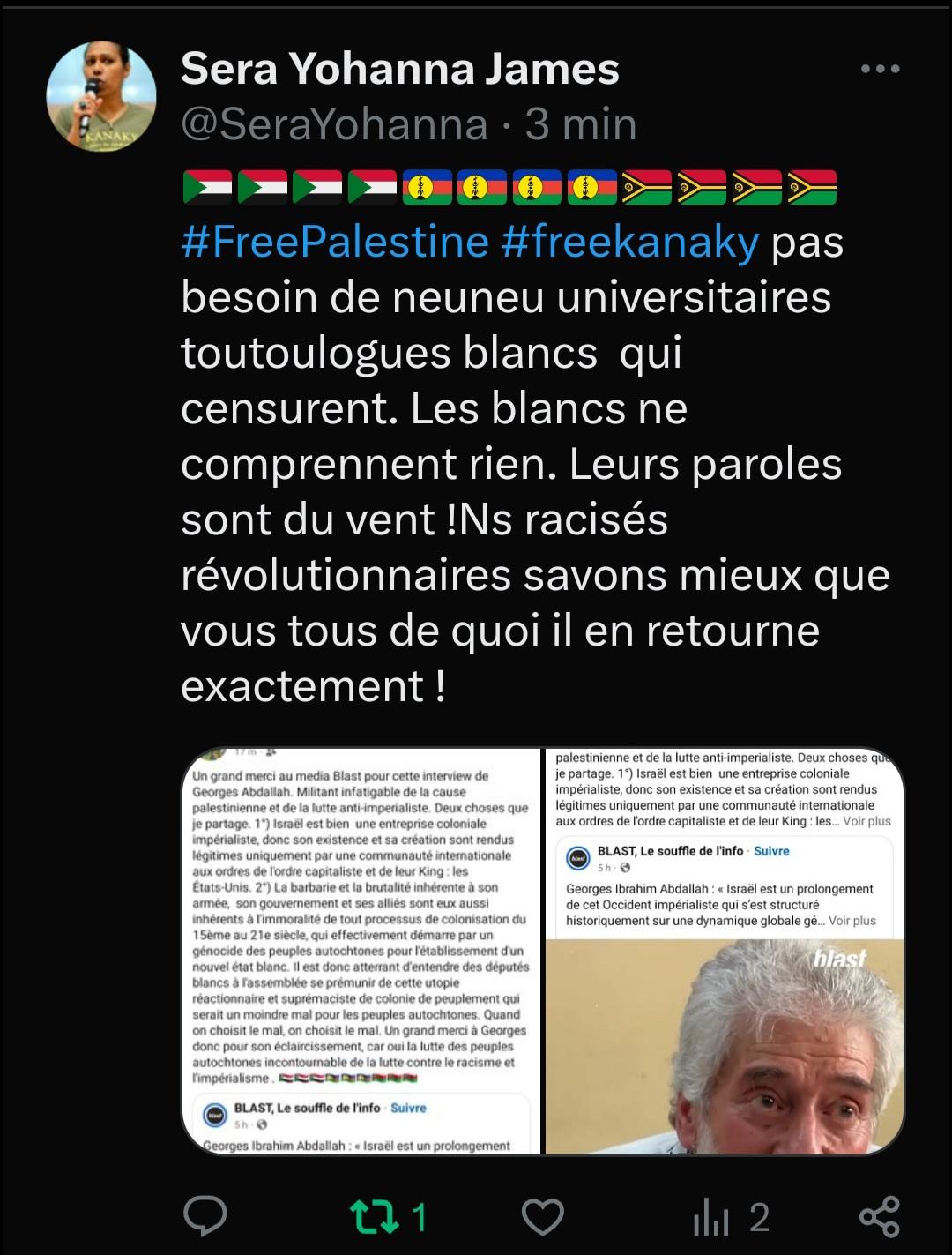Share this tweet

pyautogui.click(x=879, y=1217)
